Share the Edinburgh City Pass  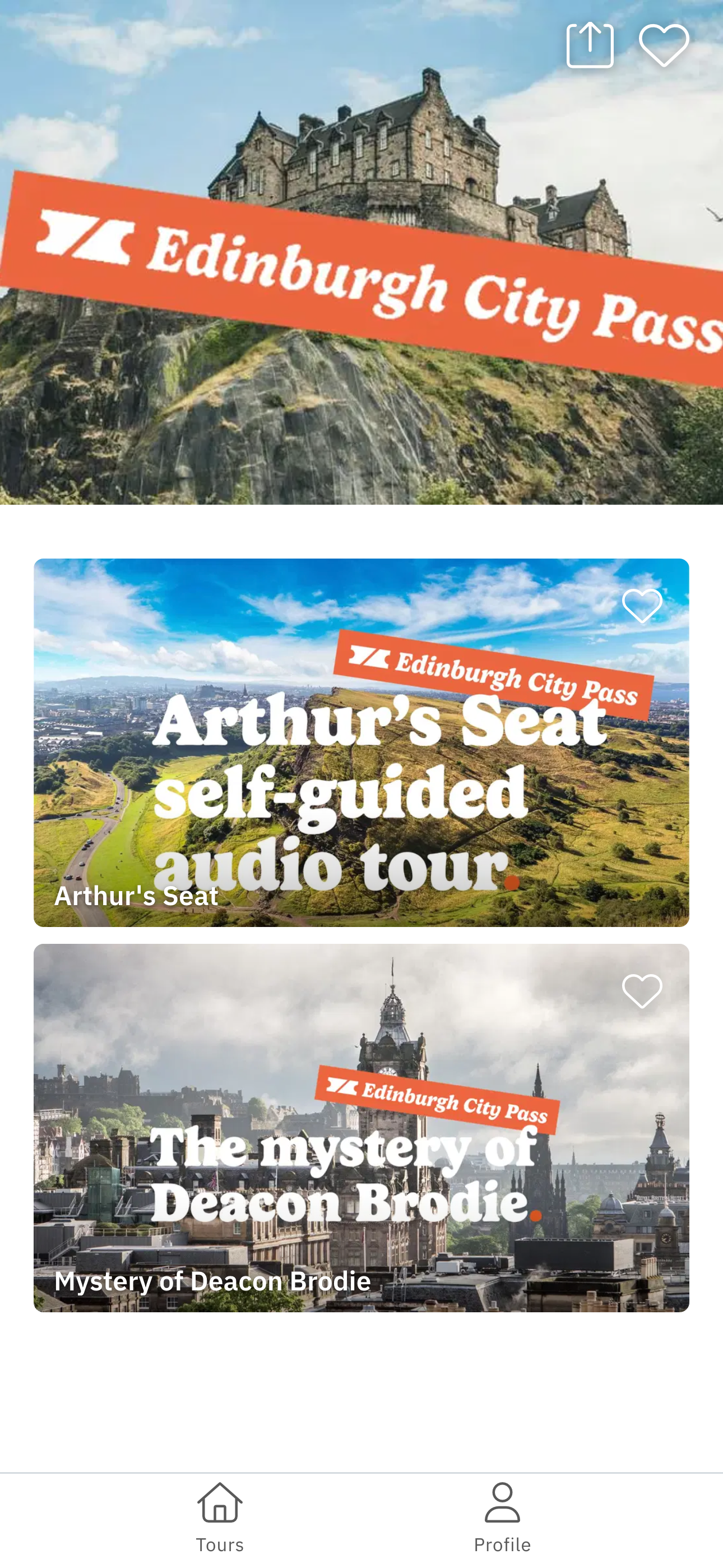pyautogui.click(x=589, y=45)
